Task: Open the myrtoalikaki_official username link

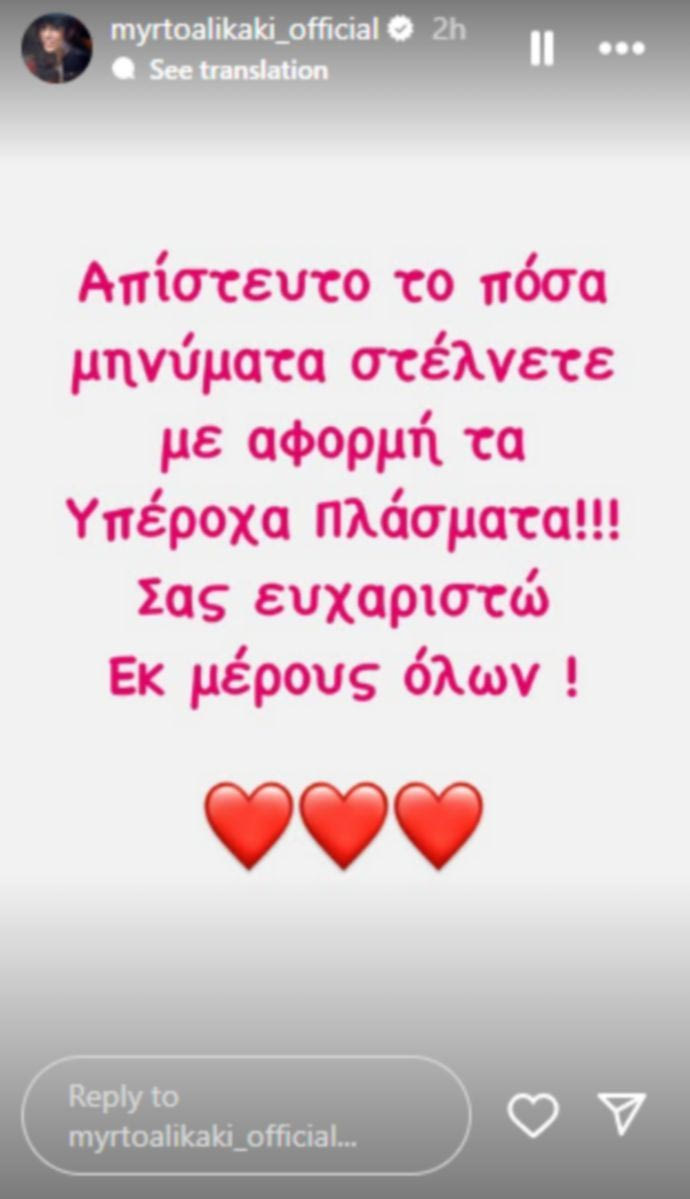Action: [x=244, y=30]
